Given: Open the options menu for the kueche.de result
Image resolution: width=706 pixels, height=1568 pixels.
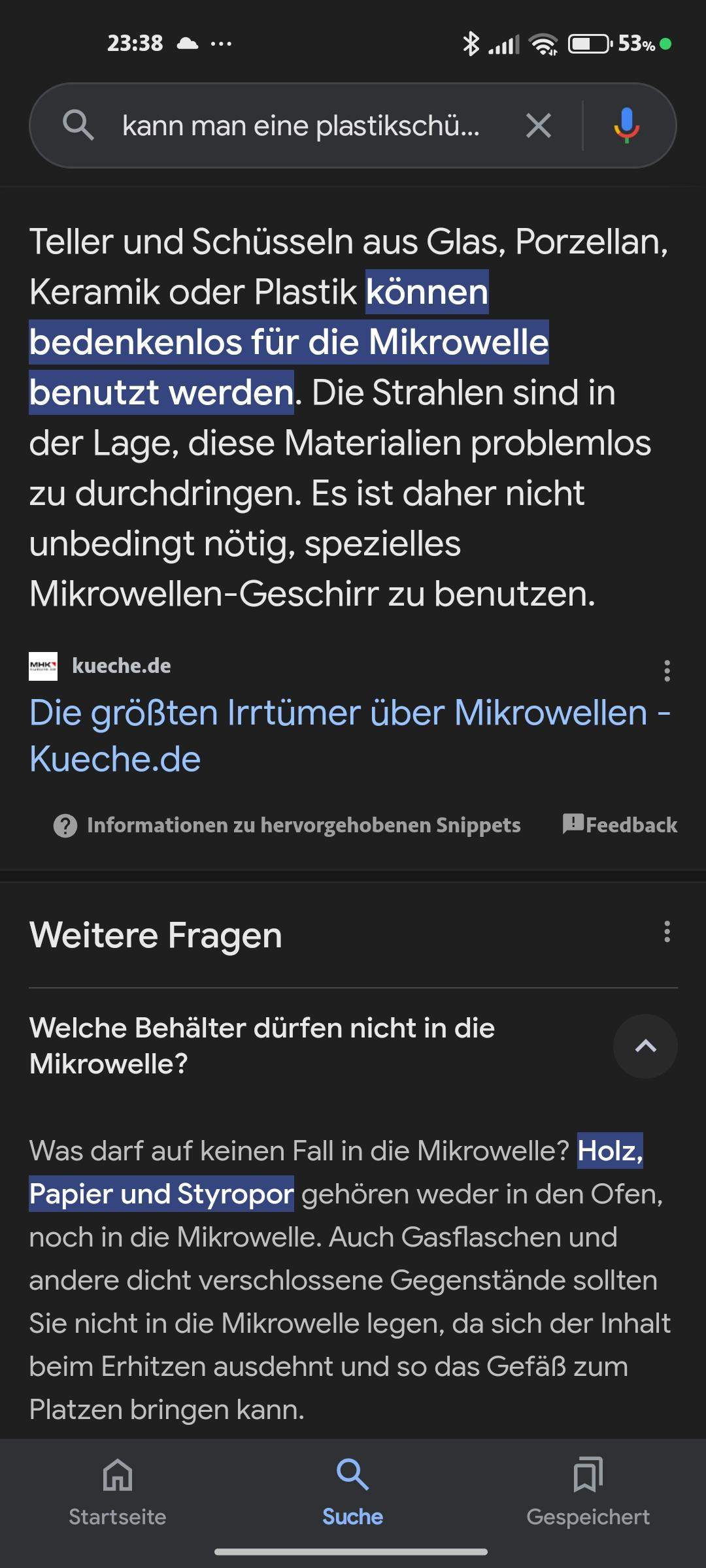Looking at the screenshot, I should coord(667,670).
